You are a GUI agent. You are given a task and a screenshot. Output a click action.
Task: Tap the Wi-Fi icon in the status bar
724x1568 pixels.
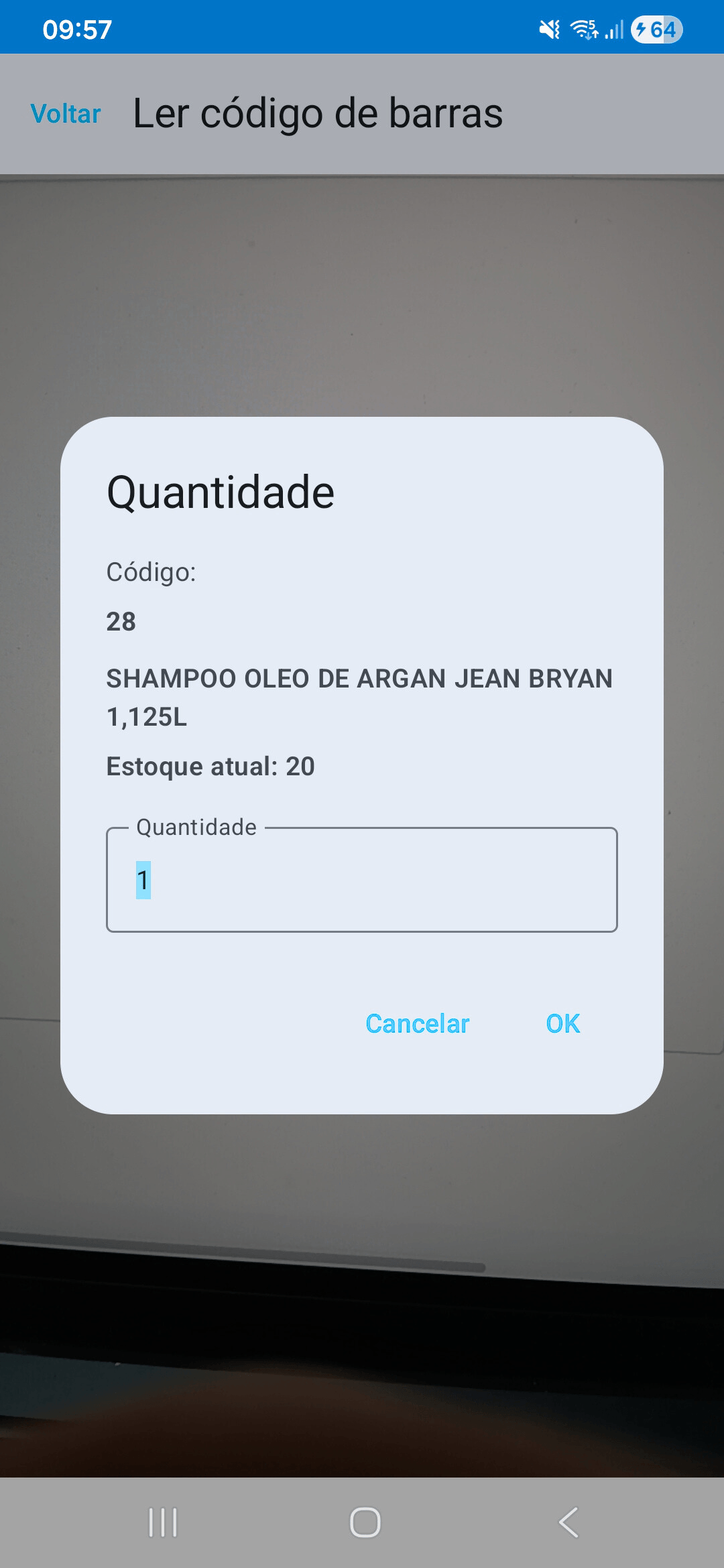(x=583, y=28)
